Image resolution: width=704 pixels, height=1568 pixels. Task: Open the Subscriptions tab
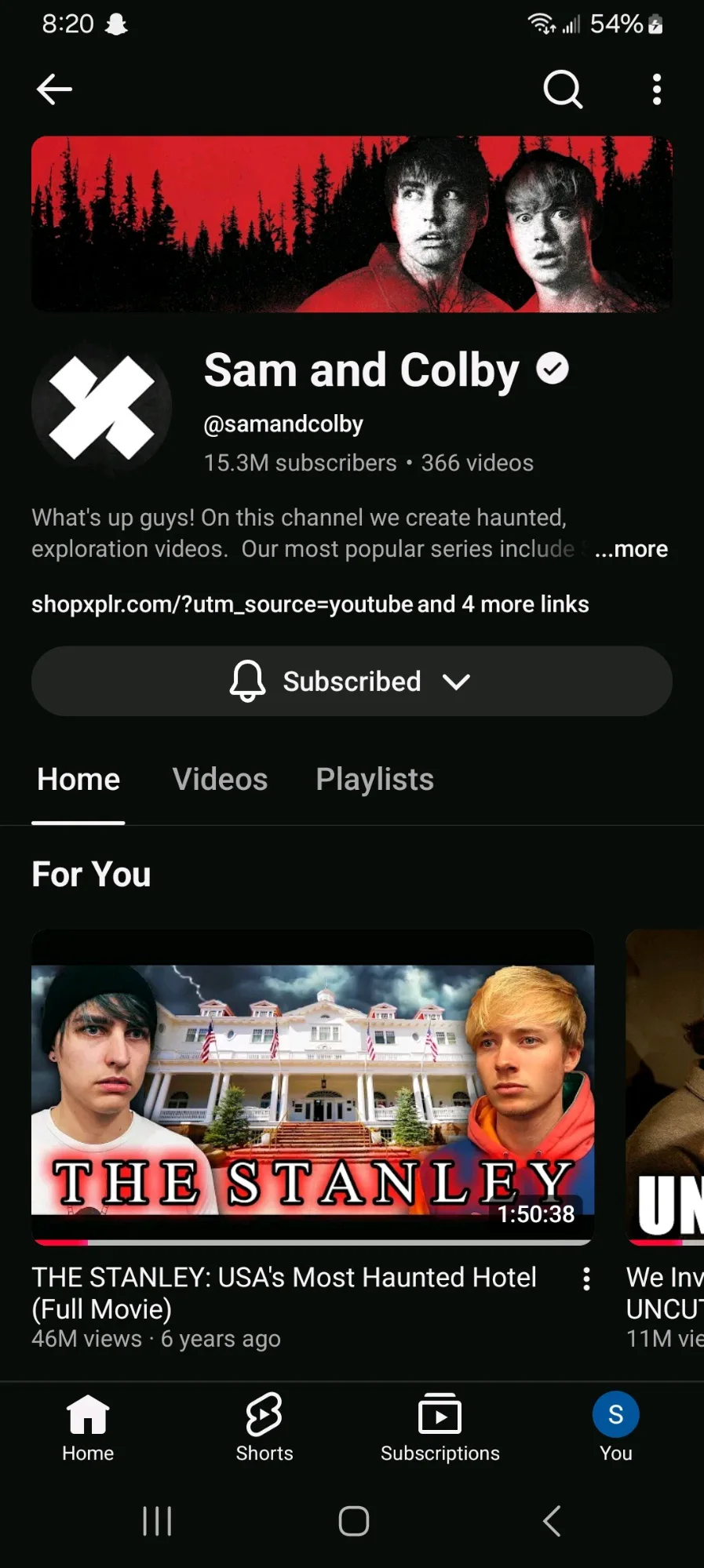pyautogui.click(x=440, y=1428)
